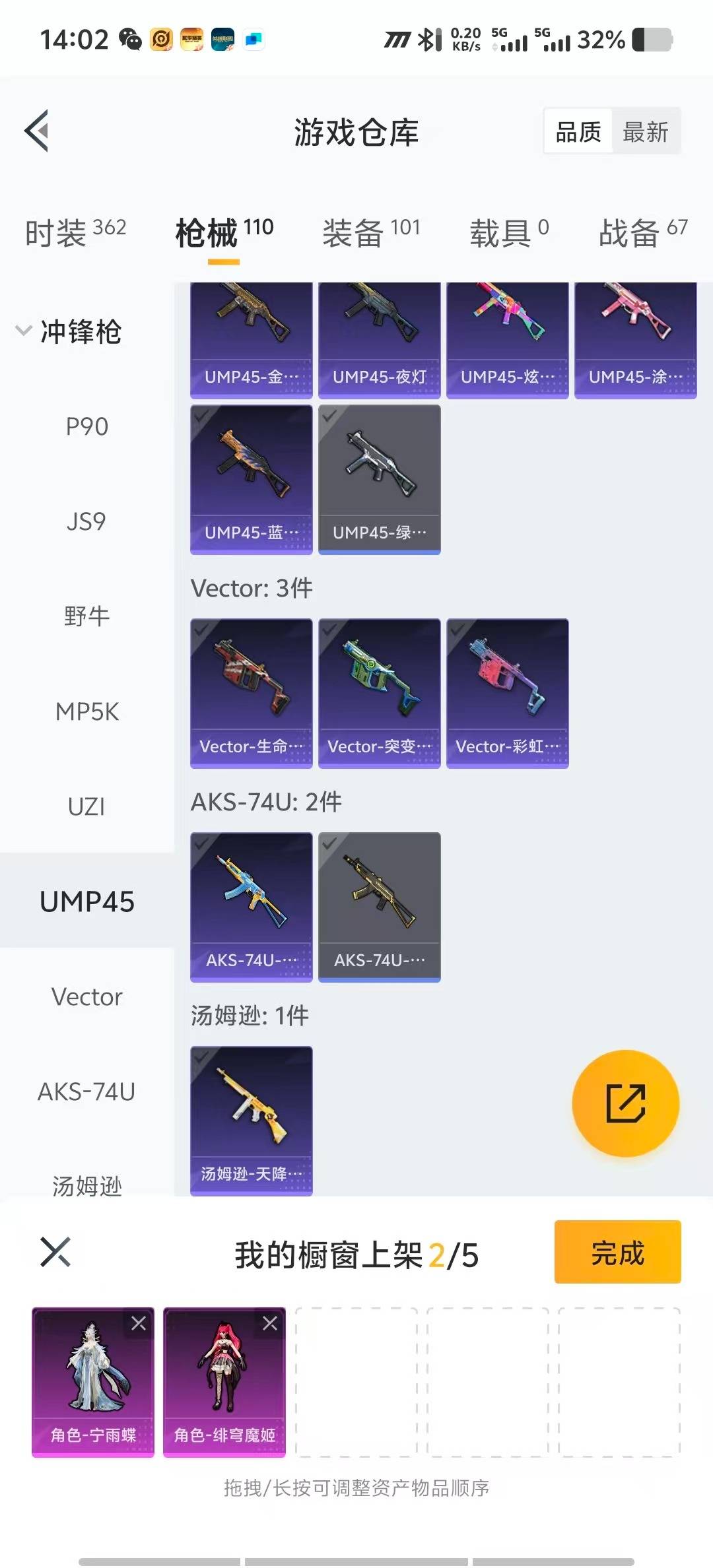Sort items by 最新
Viewport: 713px width, 1568px height.
(645, 132)
